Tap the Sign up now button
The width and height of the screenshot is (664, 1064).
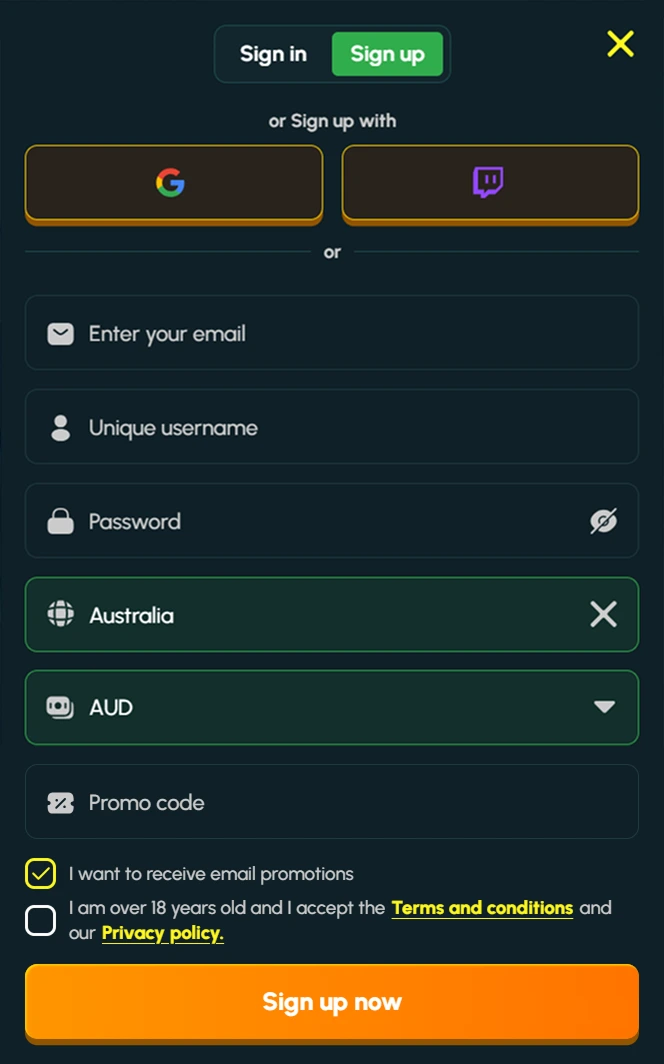pyautogui.click(x=332, y=1002)
